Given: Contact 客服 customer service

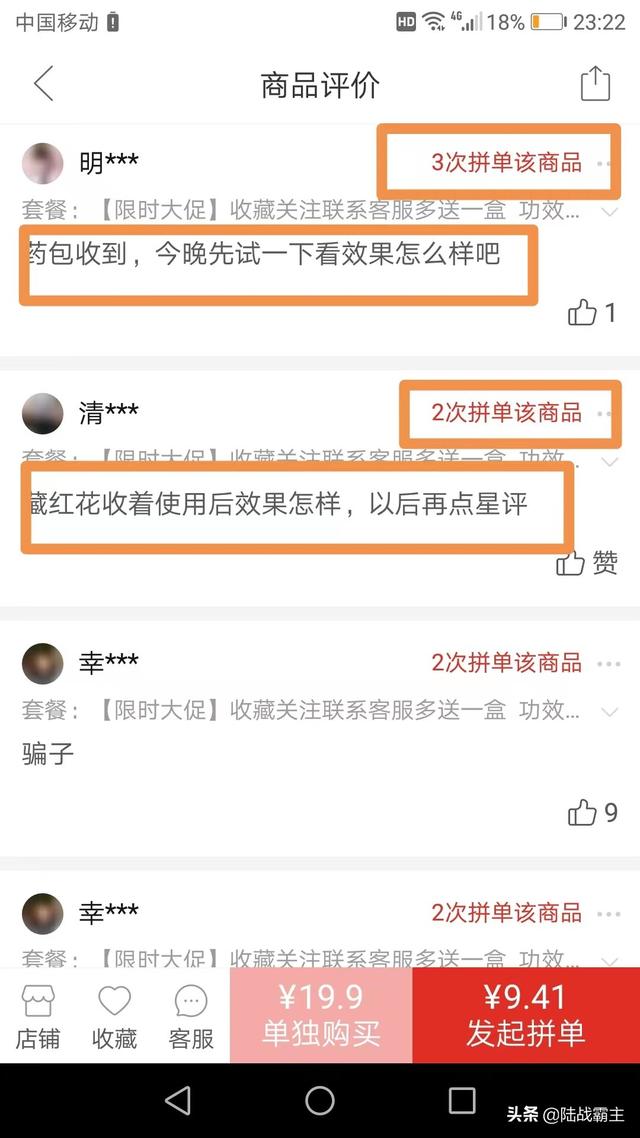Looking at the screenshot, I should tap(191, 1016).
